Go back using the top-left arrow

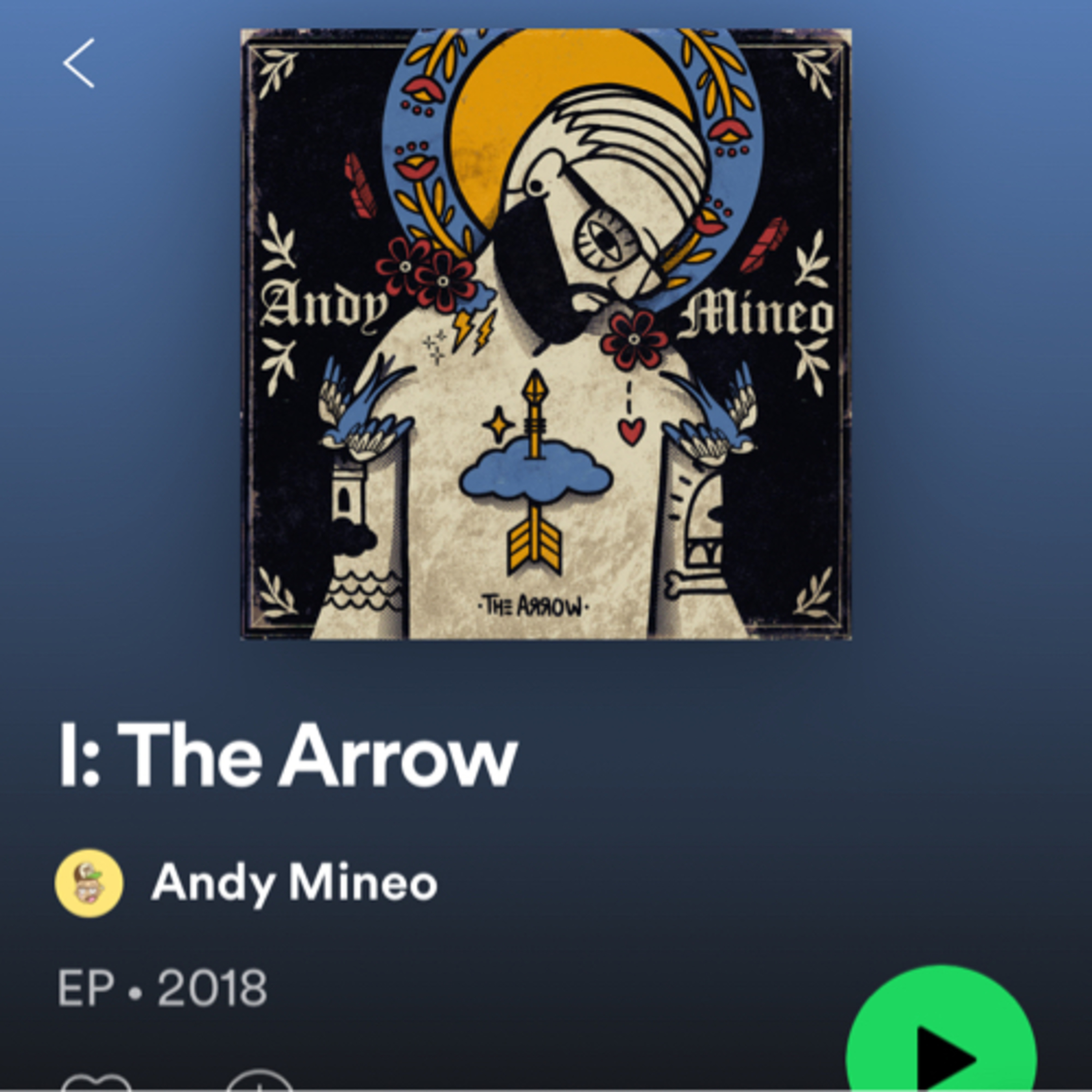click(79, 63)
